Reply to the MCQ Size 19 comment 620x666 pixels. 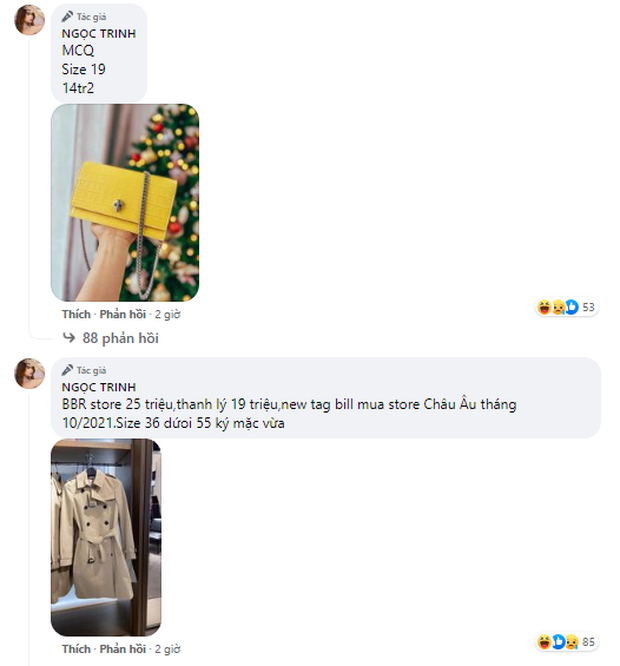tap(122, 313)
